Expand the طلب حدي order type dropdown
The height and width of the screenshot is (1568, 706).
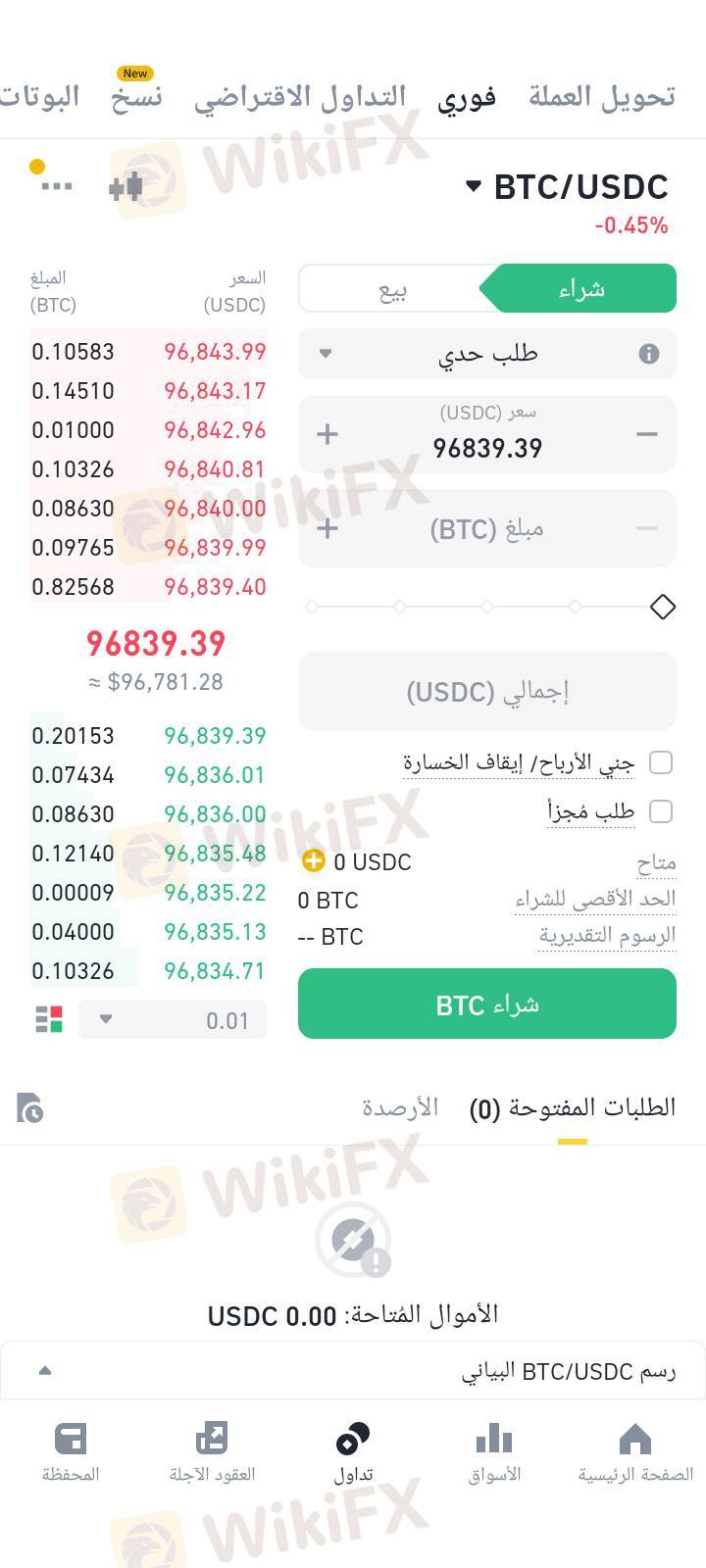click(487, 354)
